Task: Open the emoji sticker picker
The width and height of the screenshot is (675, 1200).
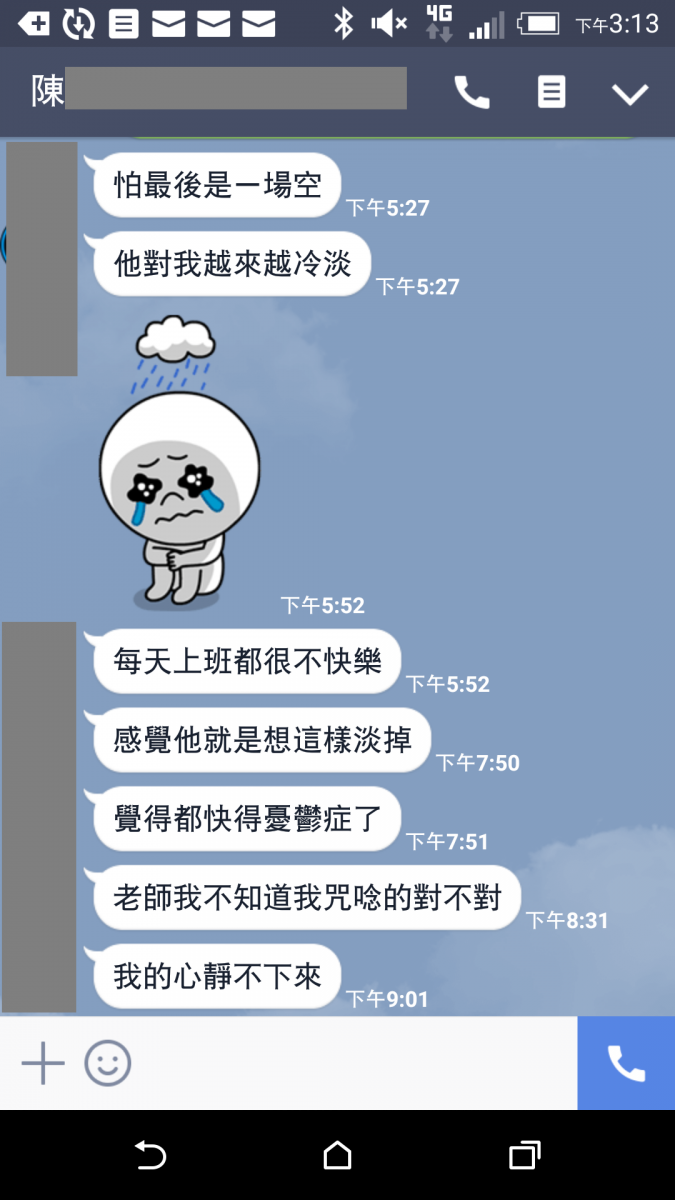Action: pos(108,1063)
